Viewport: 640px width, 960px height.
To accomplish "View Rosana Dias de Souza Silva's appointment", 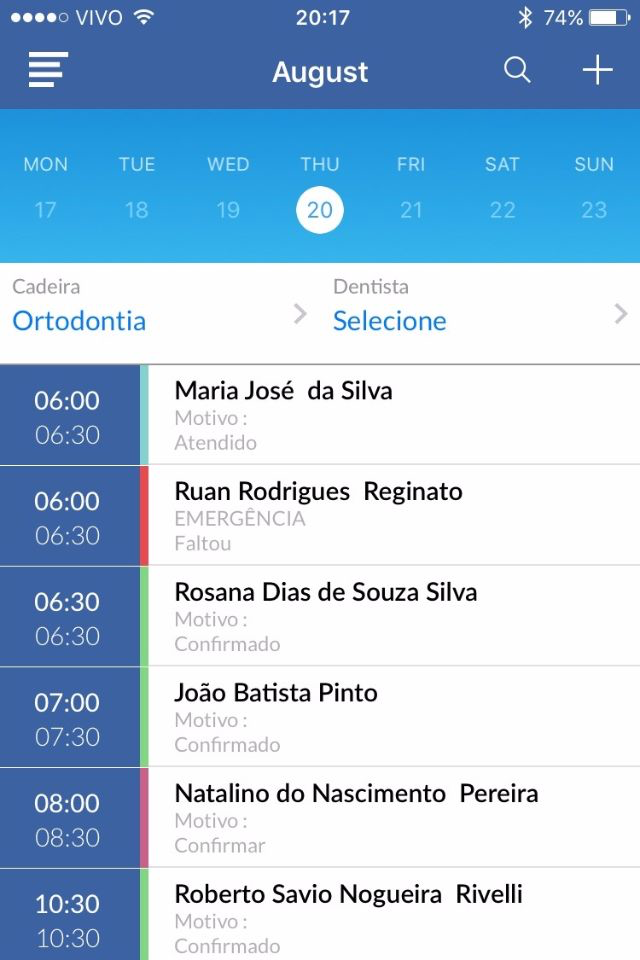I will (390, 617).
